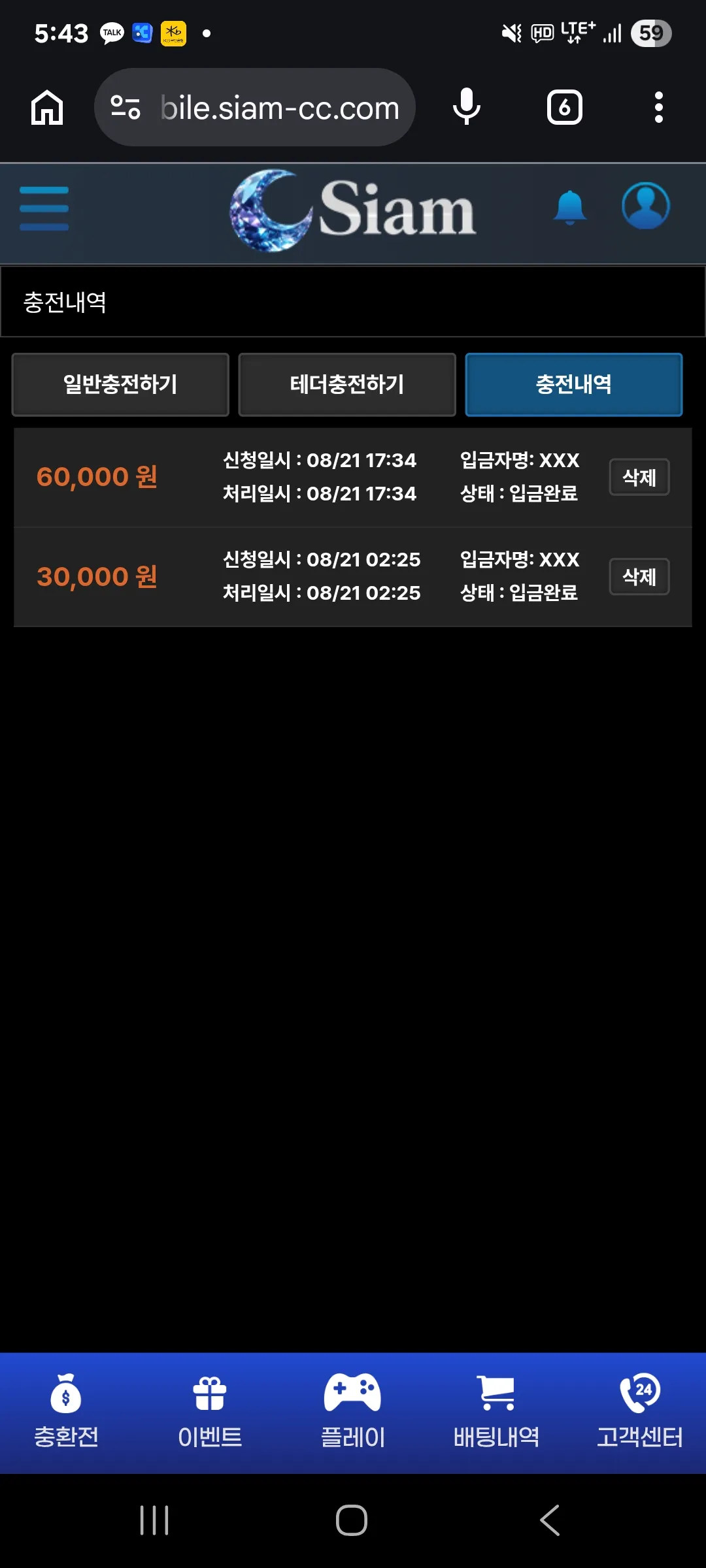Viewport: 706px width, 1568px height.
Task: Open the hamburger side menu
Action: tap(44, 208)
